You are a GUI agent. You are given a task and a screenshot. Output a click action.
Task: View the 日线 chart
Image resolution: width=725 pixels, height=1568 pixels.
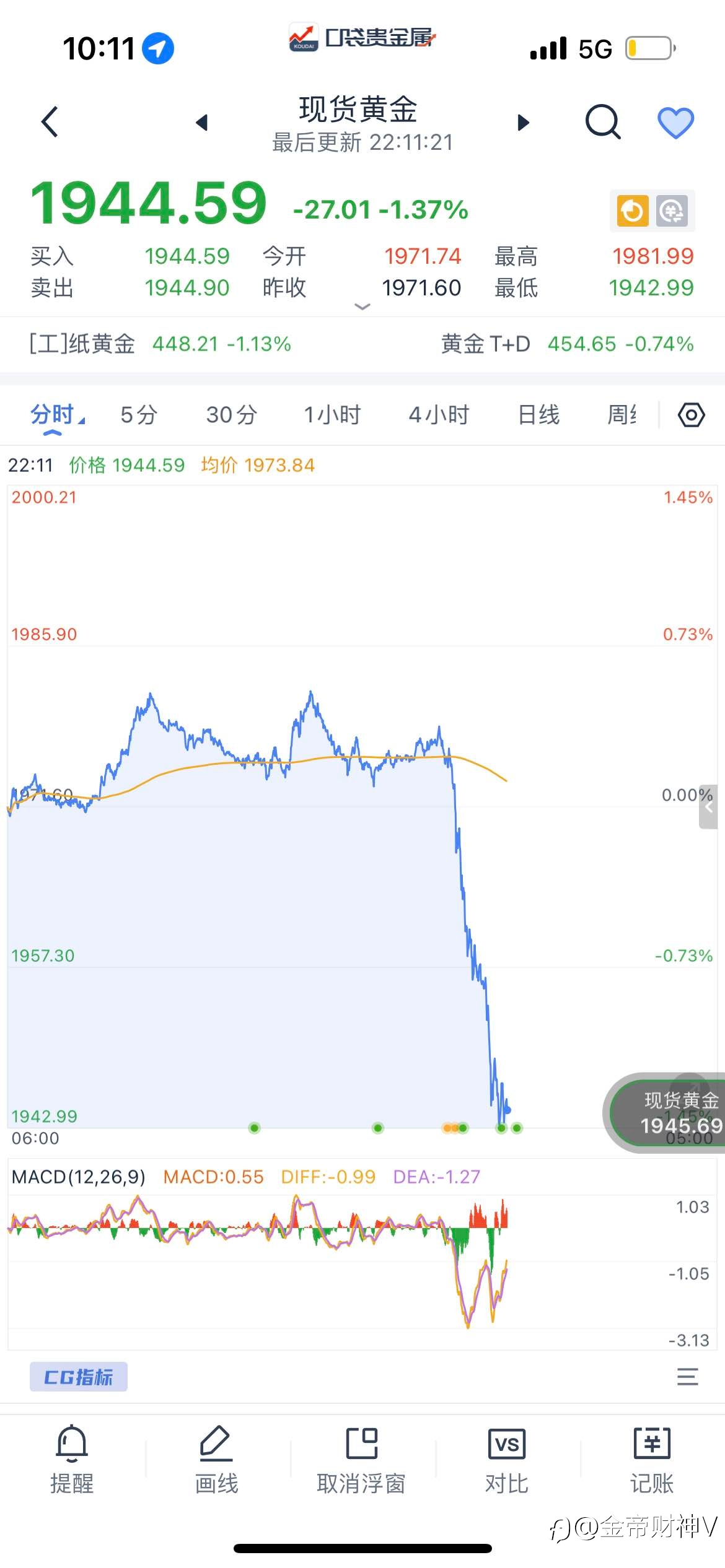(538, 415)
